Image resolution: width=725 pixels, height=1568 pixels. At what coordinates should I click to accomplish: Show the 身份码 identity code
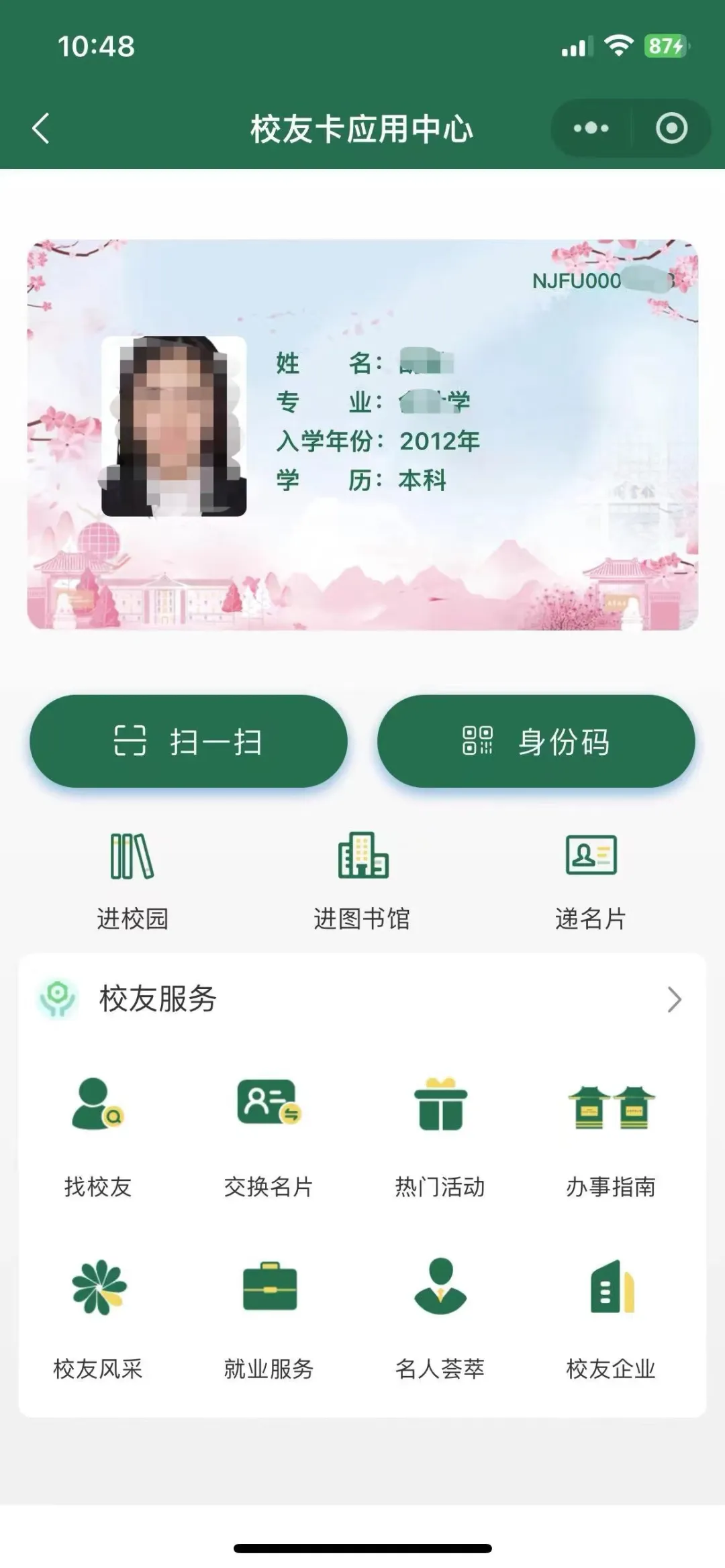click(x=536, y=741)
